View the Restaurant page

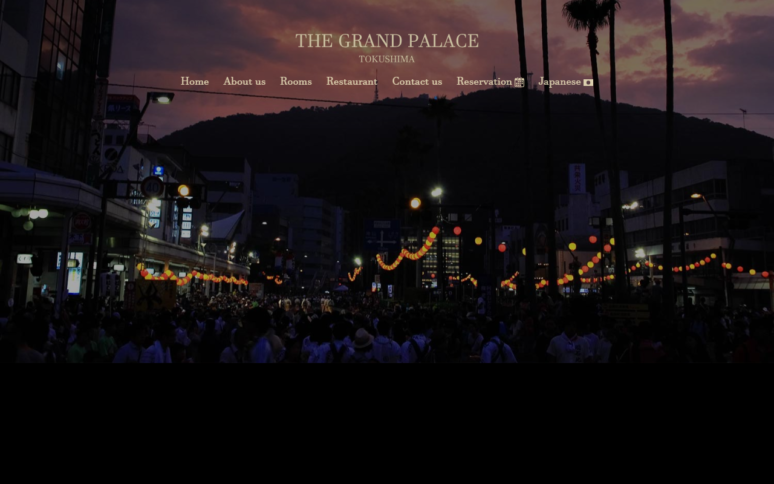(351, 82)
